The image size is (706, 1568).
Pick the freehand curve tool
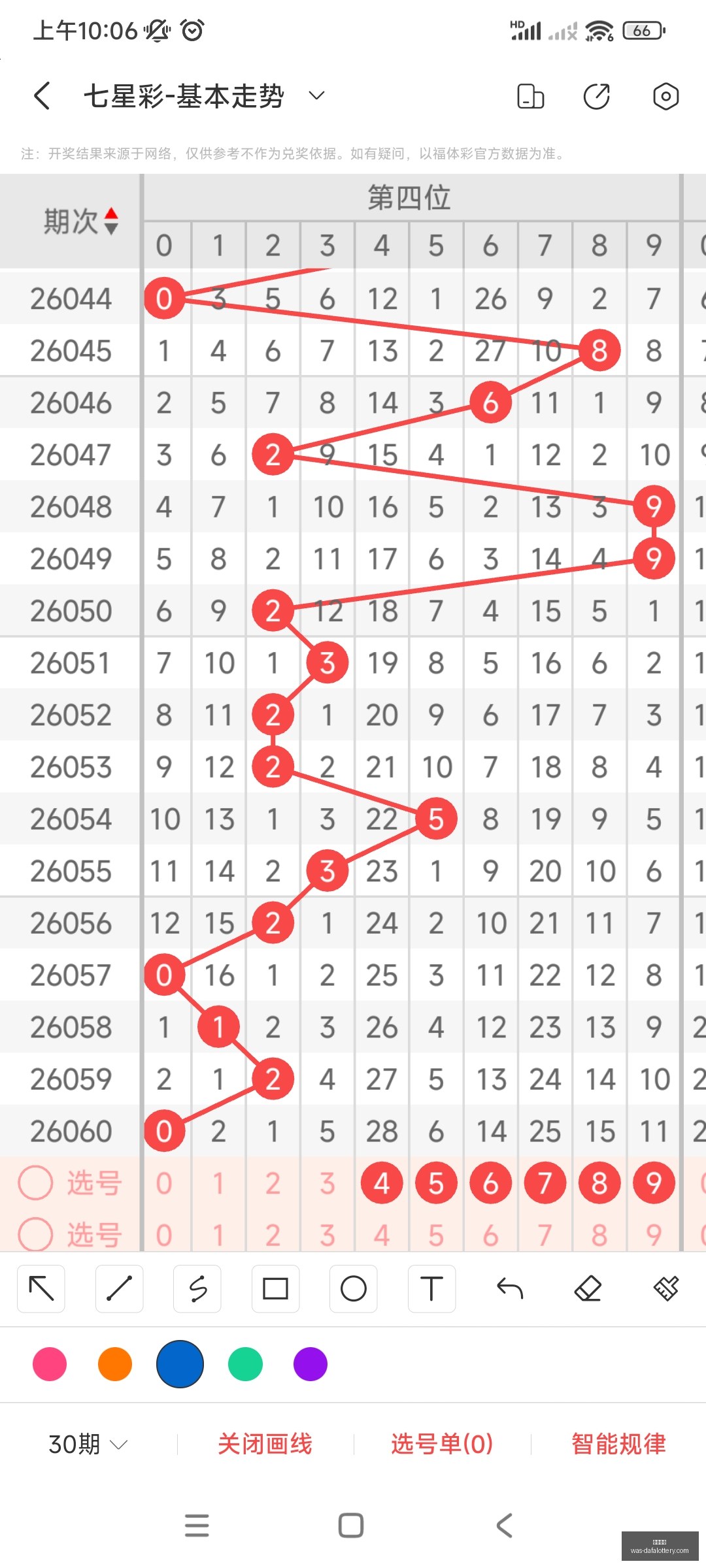tap(197, 1288)
